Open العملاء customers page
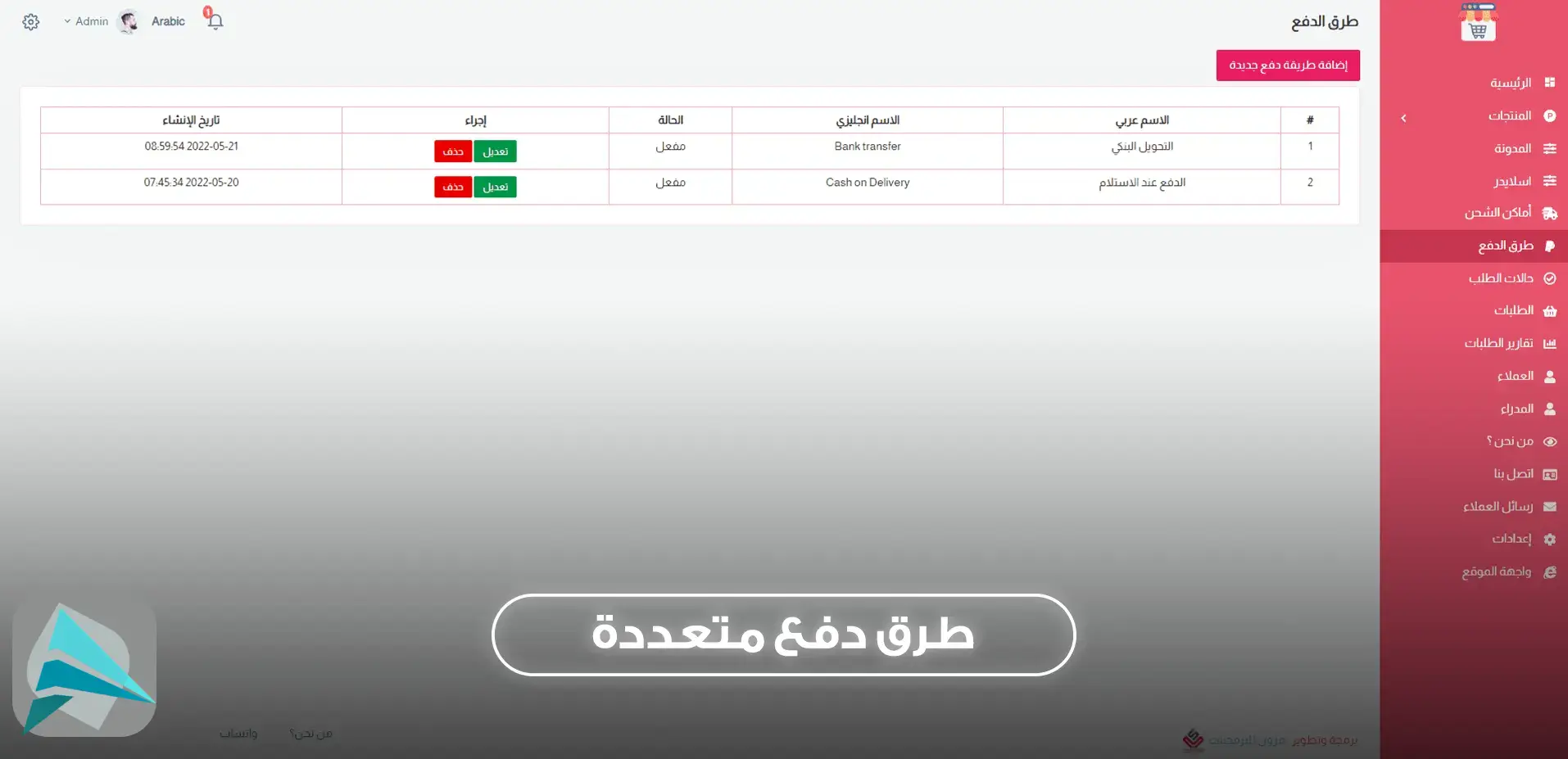The image size is (1568, 759). [1515, 376]
